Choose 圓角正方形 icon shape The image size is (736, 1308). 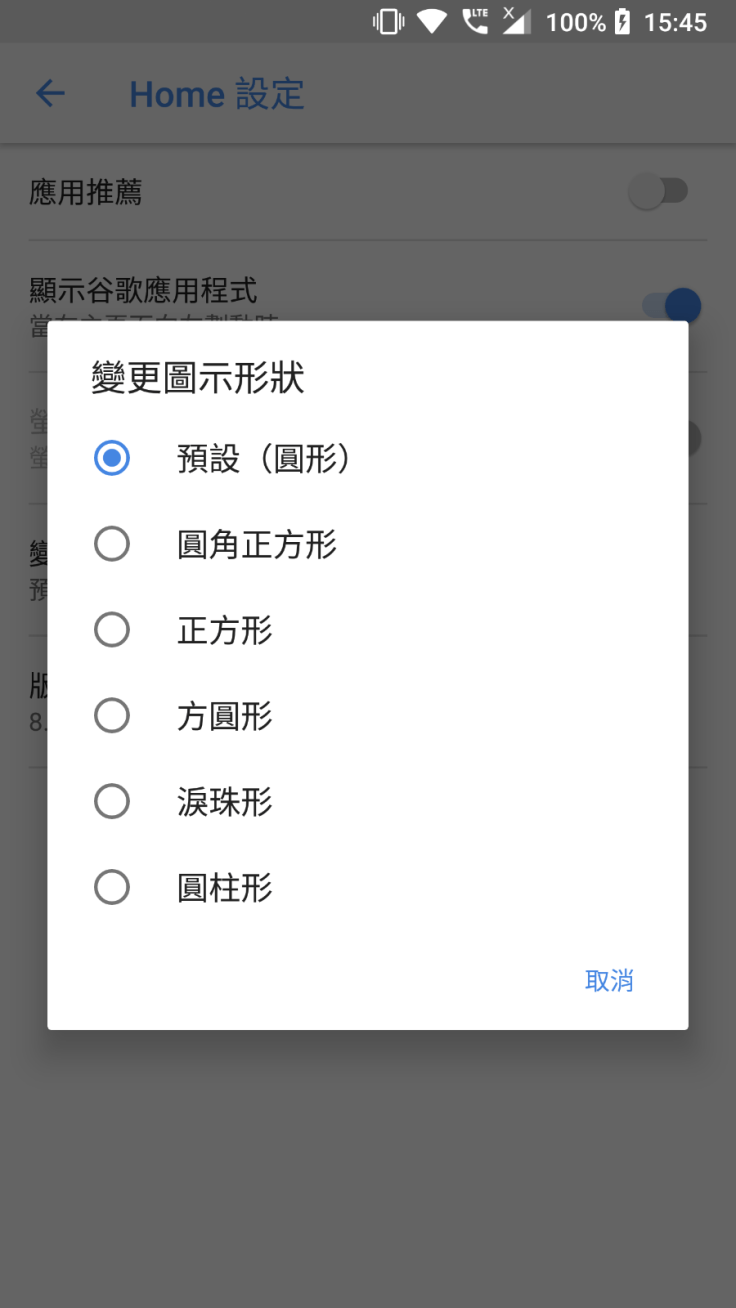pyautogui.click(x=112, y=545)
